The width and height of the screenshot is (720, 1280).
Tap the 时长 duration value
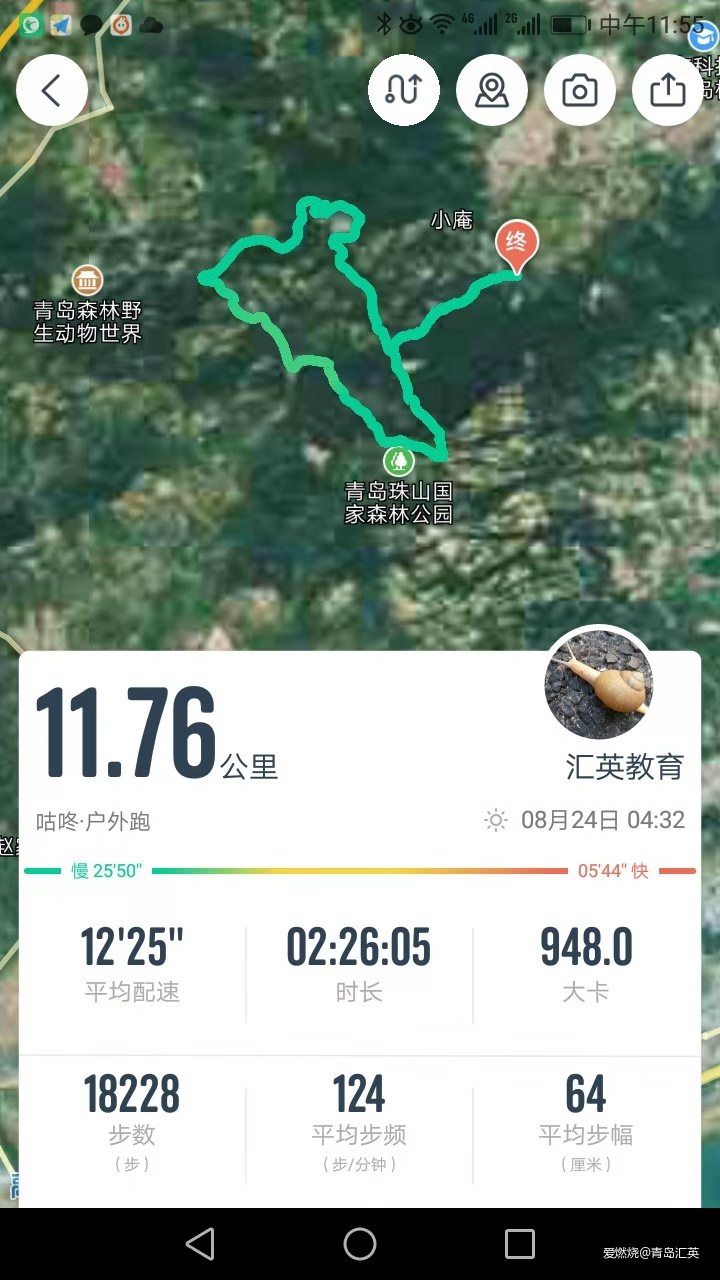[359, 947]
